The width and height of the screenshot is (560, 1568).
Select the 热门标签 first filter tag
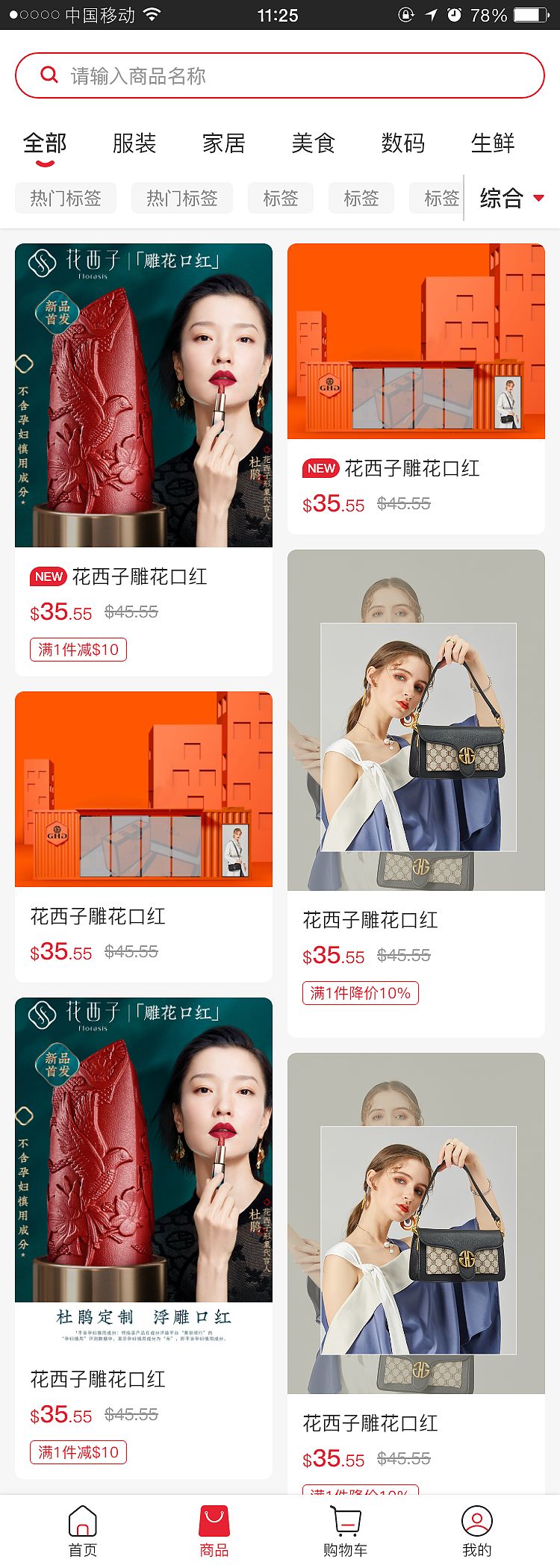pyautogui.click(x=66, y=198)
